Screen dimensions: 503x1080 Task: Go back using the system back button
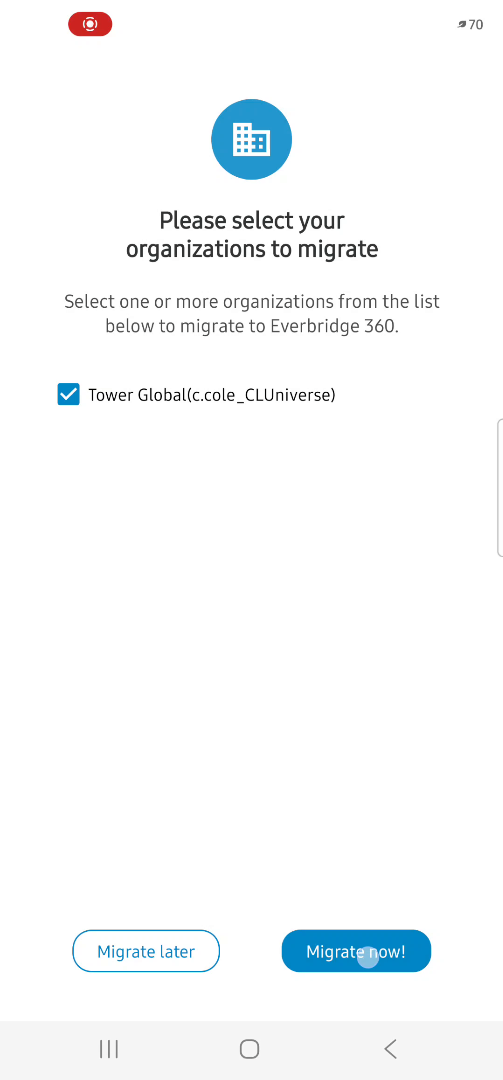pos(390,1049)
